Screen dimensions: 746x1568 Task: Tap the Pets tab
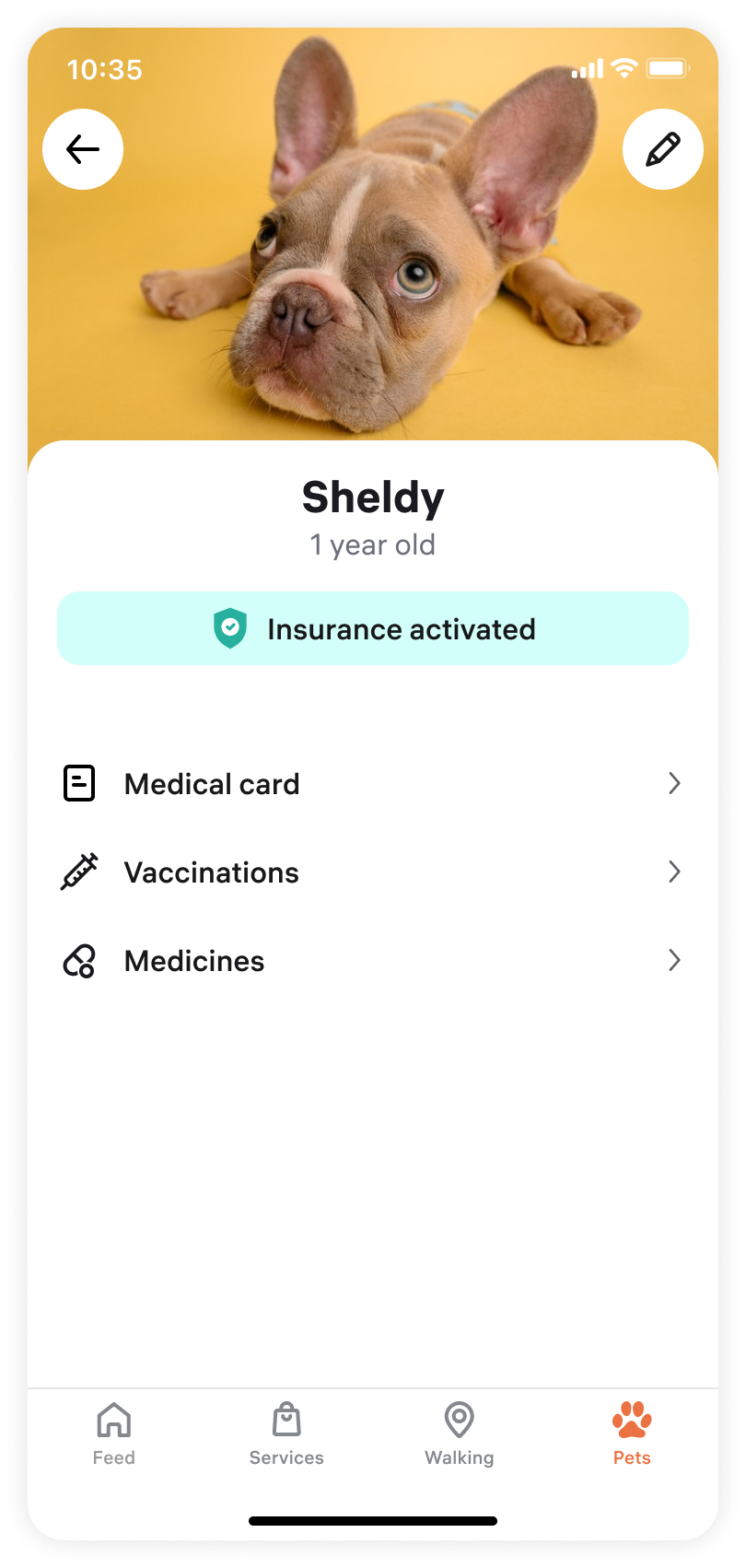[632, 1433]
